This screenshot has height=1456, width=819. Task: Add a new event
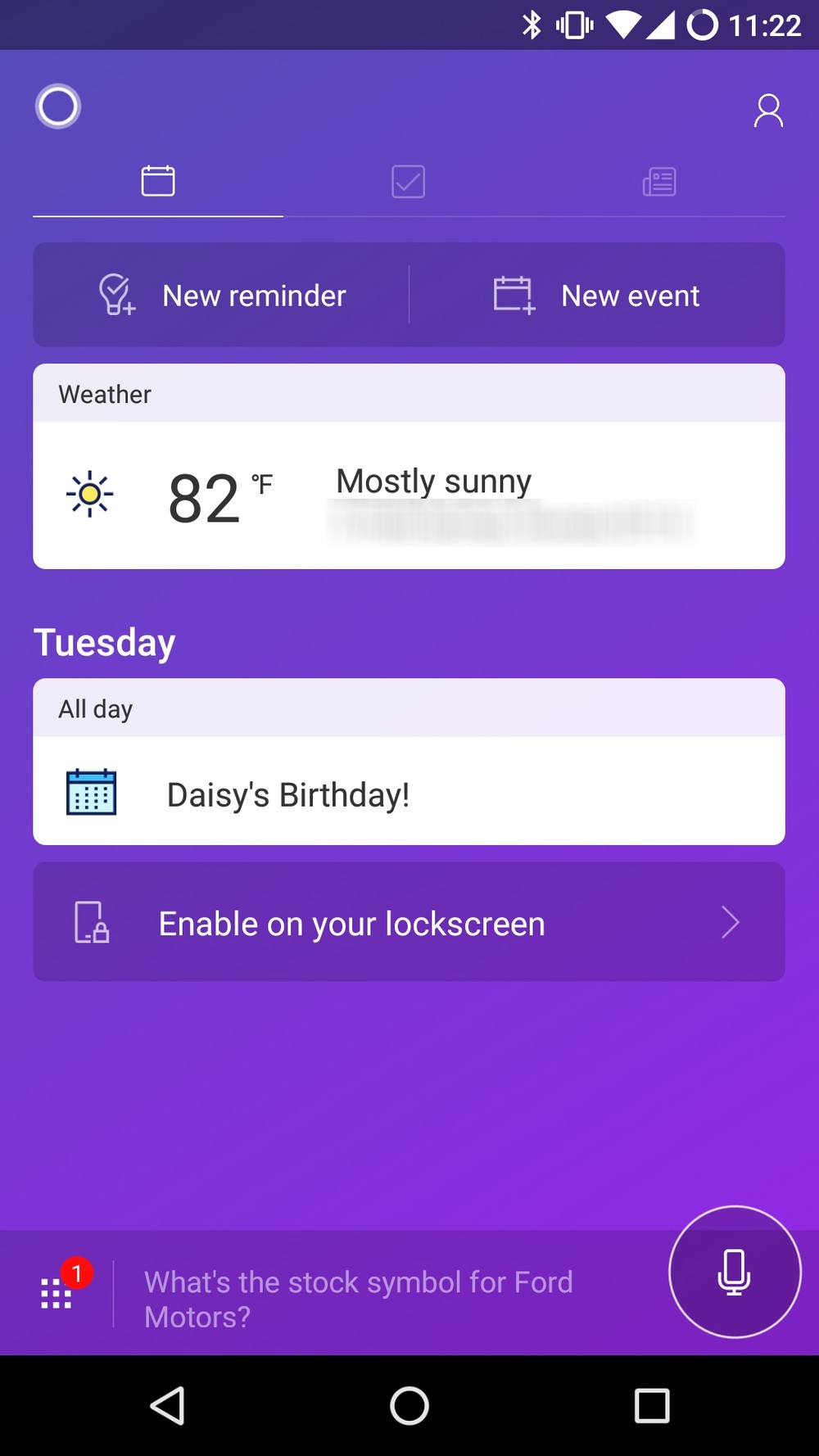[597, 295]
